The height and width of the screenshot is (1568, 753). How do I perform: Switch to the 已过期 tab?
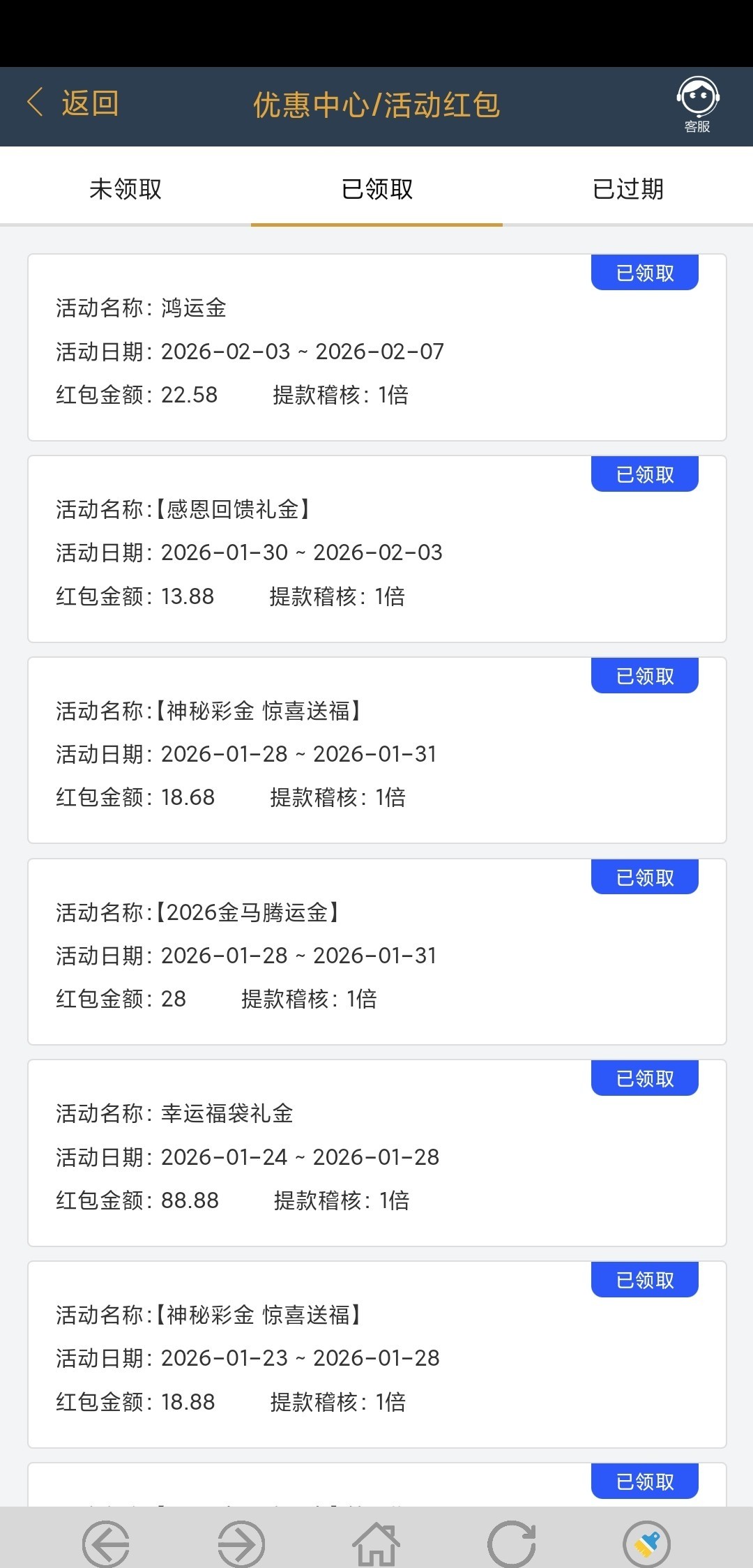click(x=627, y=189)
